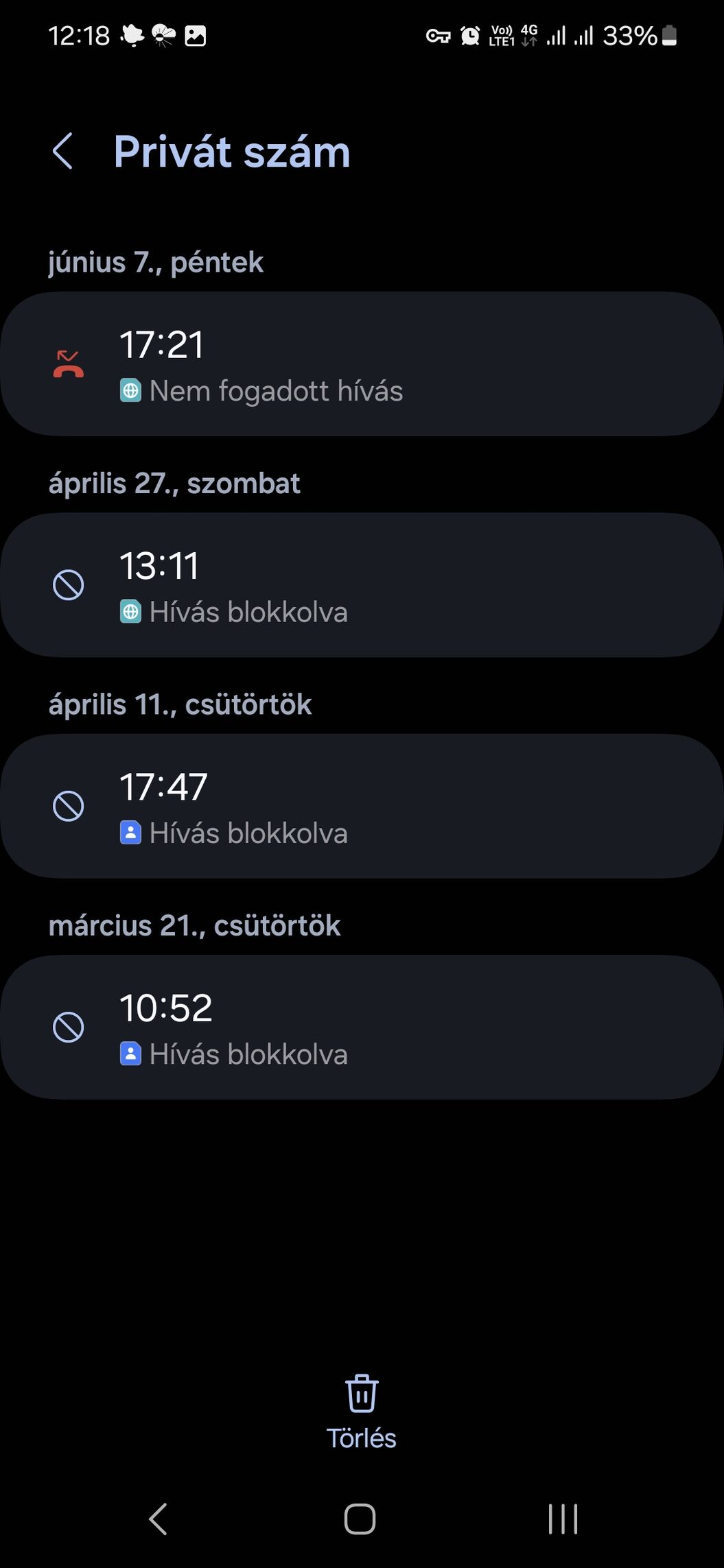
Task: Tap the Törlés delete button
Action: click(361, 1412)
